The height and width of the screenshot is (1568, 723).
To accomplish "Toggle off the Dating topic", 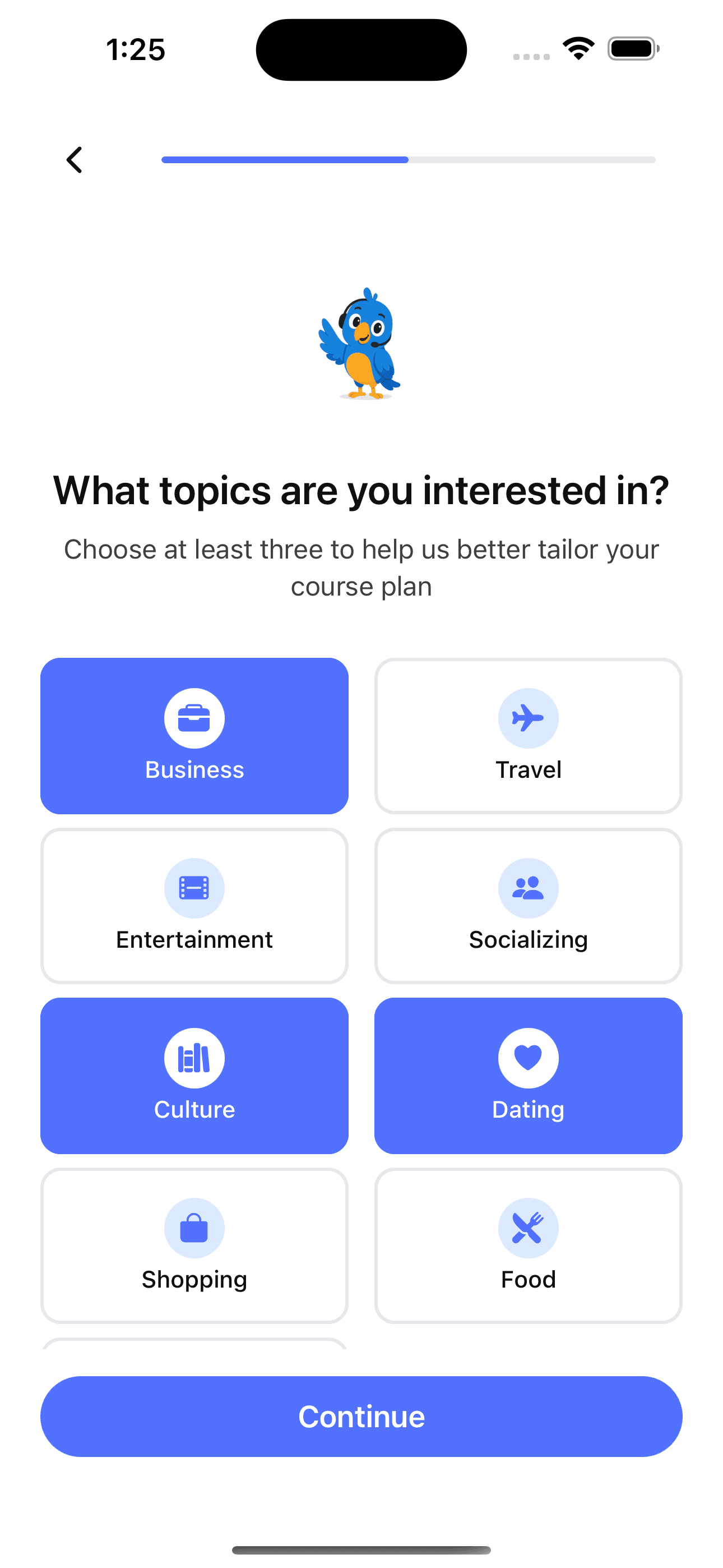I will (x=529, y=1077).
